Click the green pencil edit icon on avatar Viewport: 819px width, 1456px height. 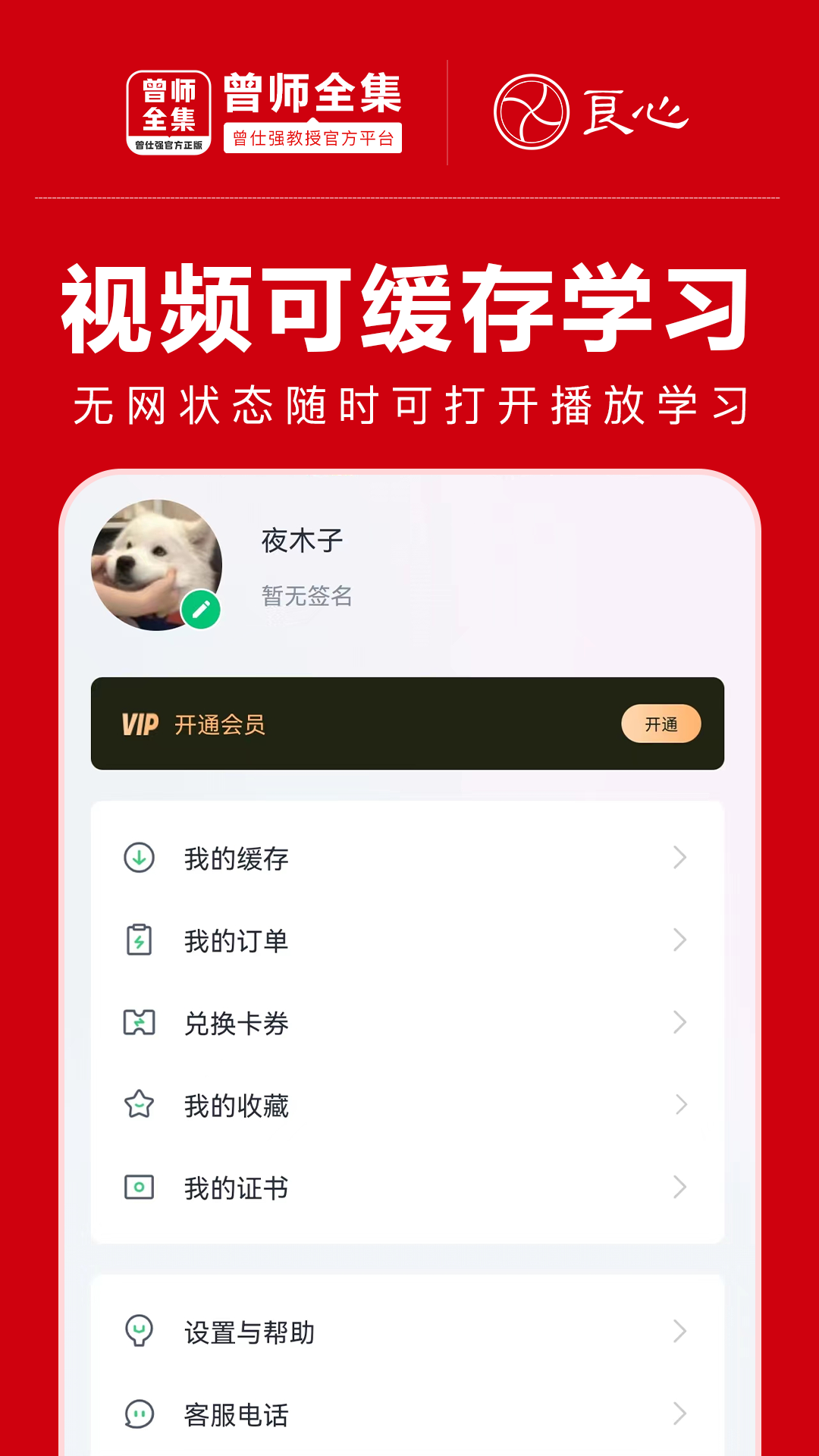pos(201,610)
